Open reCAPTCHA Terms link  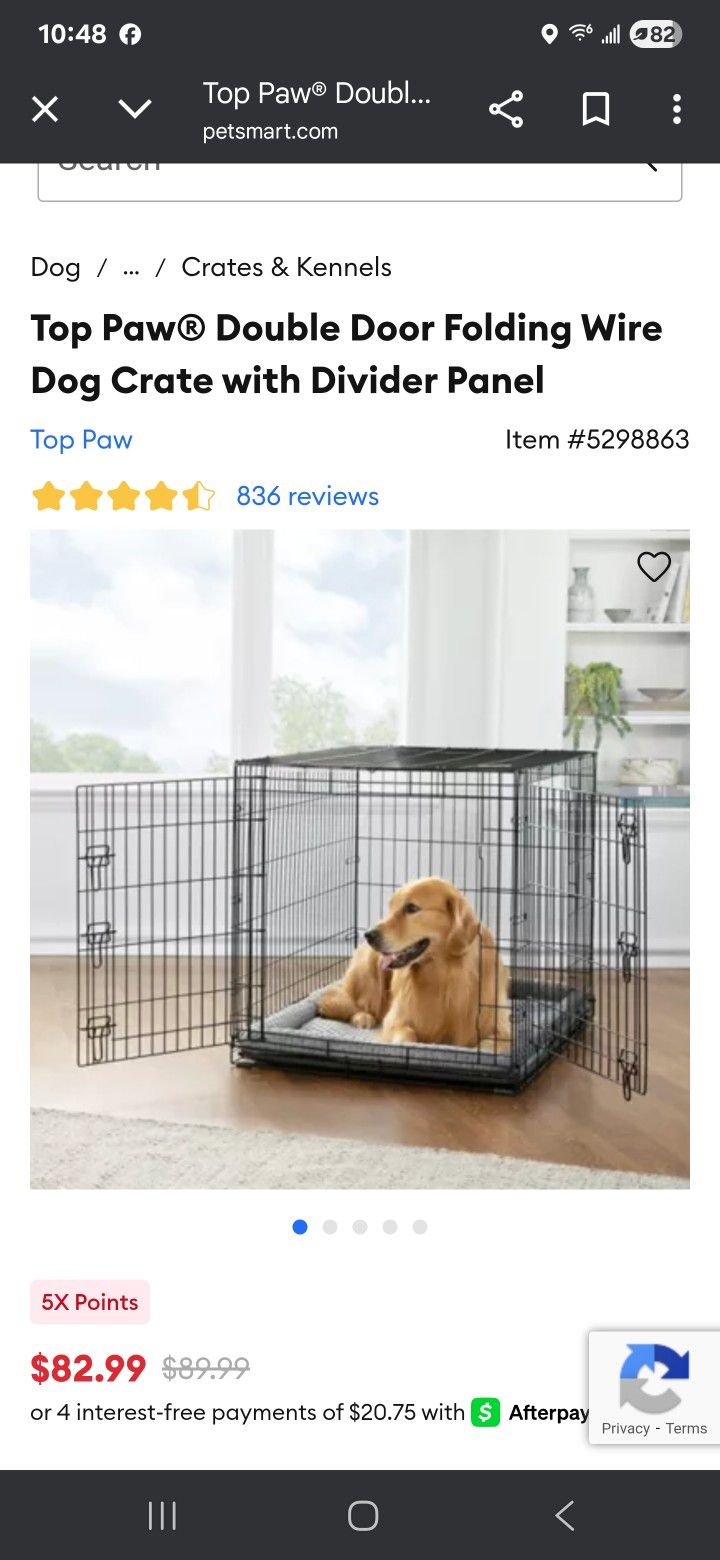tap(687, 1428)
